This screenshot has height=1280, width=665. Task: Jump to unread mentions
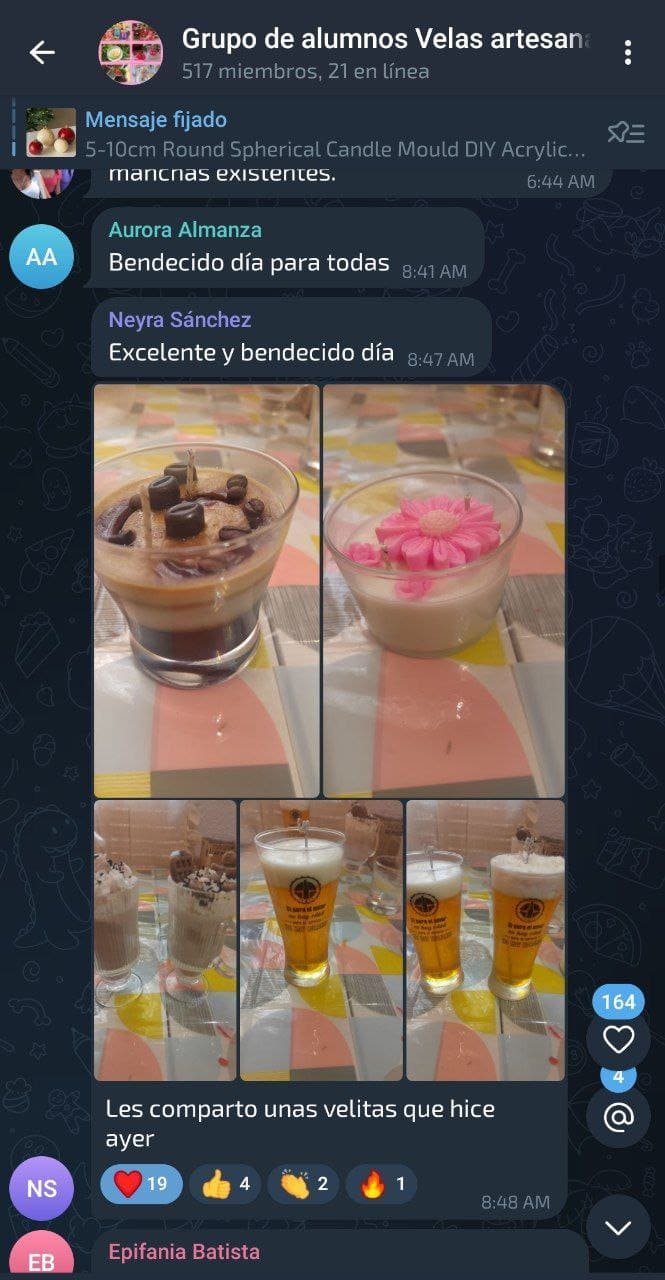point(618,1116)
